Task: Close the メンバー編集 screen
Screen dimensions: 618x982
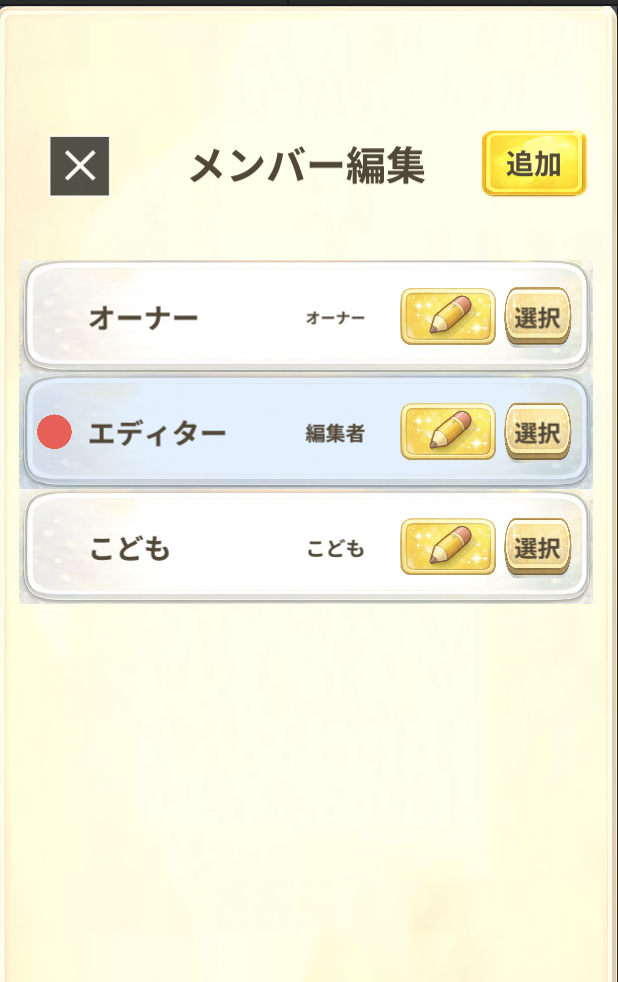Action: 80,166
